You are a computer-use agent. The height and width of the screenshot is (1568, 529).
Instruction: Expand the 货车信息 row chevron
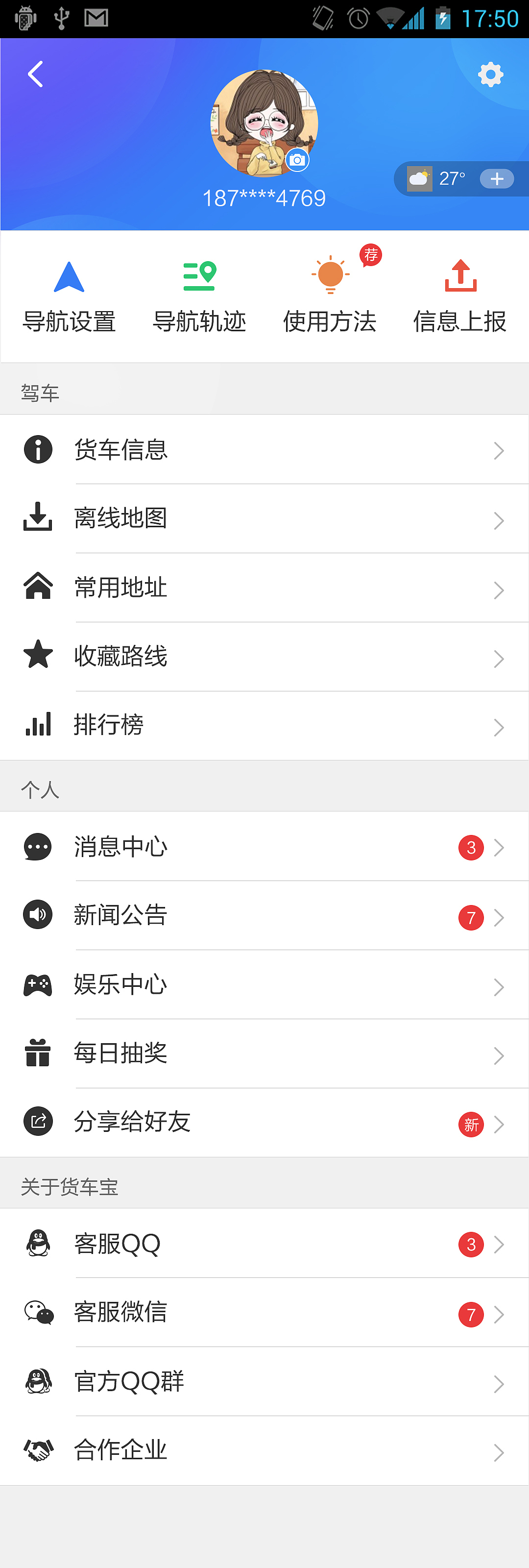click(x=499, y=451)
